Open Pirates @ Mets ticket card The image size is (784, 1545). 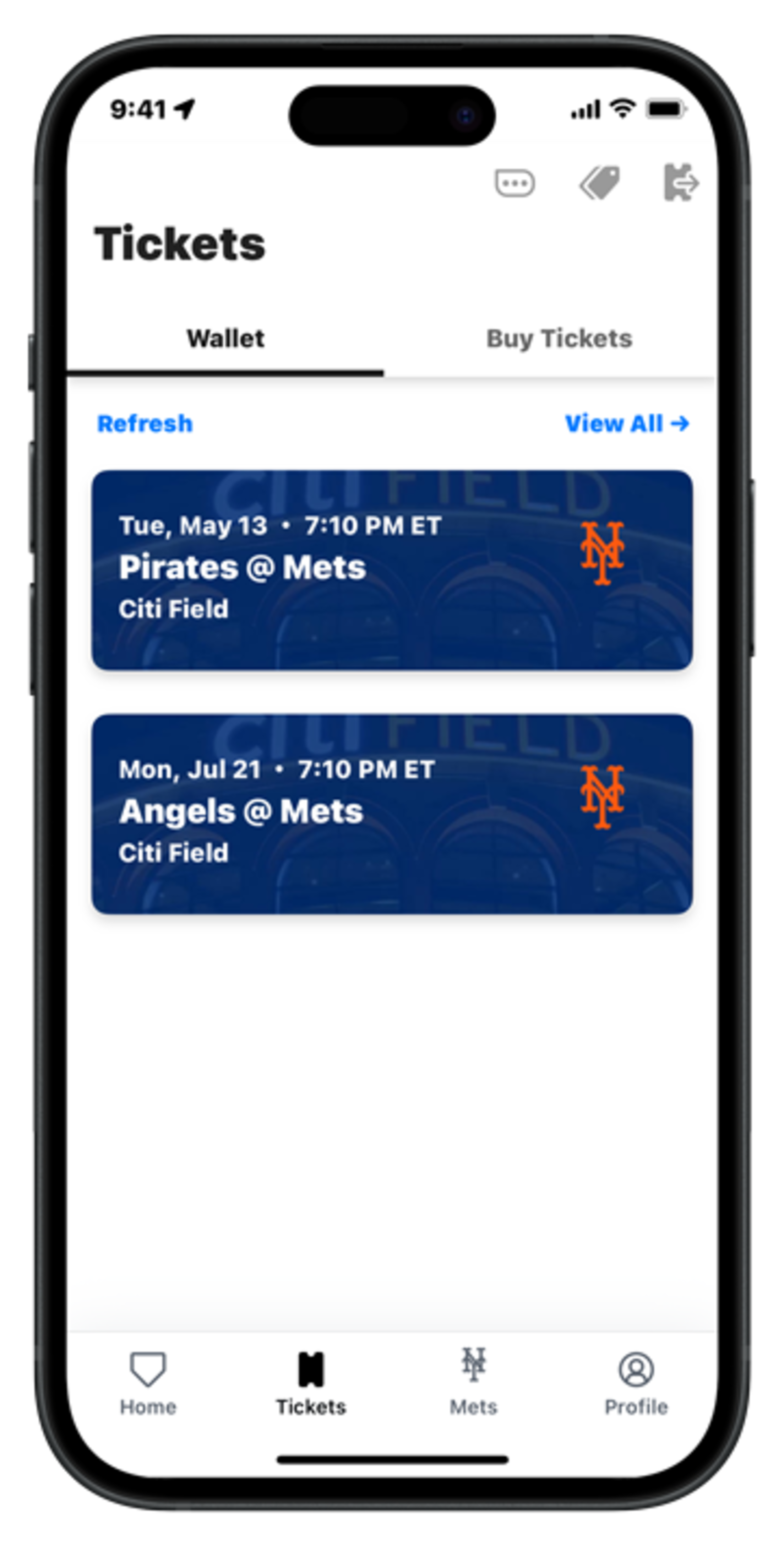[x=392, y=570]
